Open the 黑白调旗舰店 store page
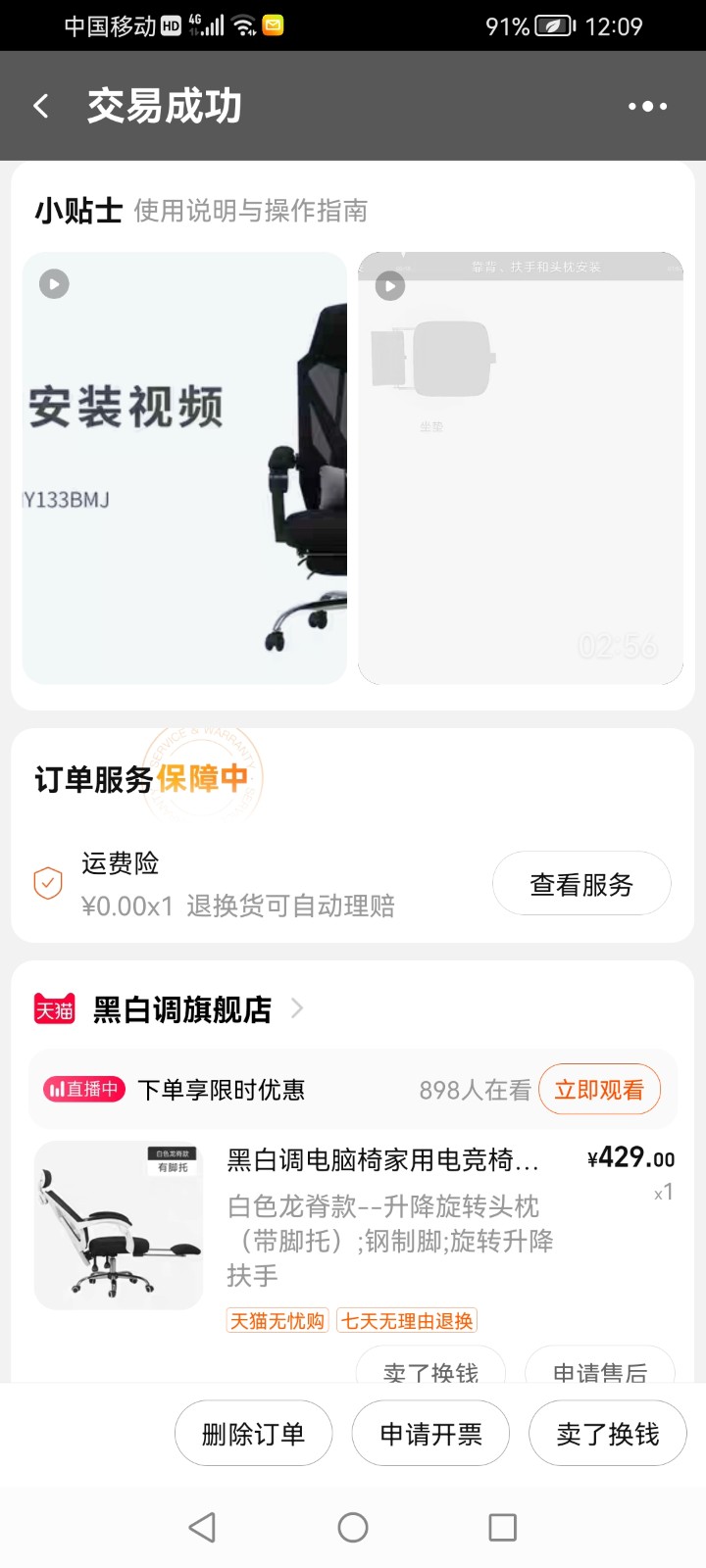 pos(182,1009)
